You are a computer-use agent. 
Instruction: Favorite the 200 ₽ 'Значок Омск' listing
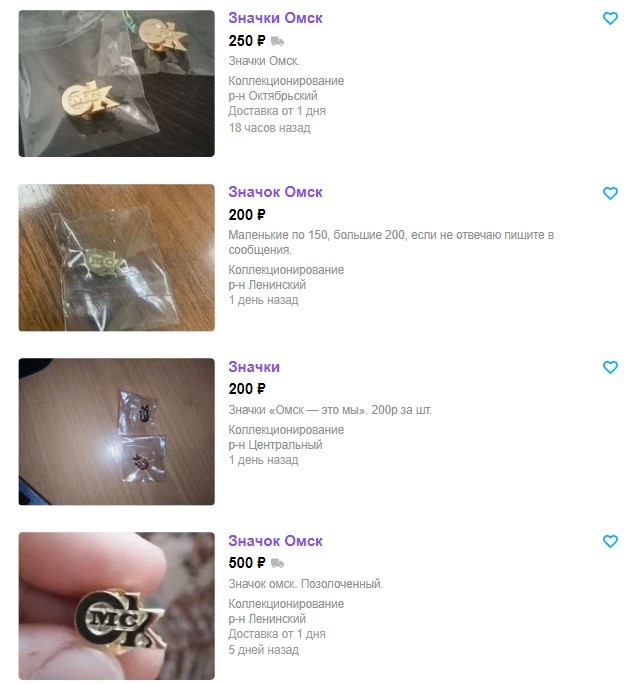coord(610,193)
